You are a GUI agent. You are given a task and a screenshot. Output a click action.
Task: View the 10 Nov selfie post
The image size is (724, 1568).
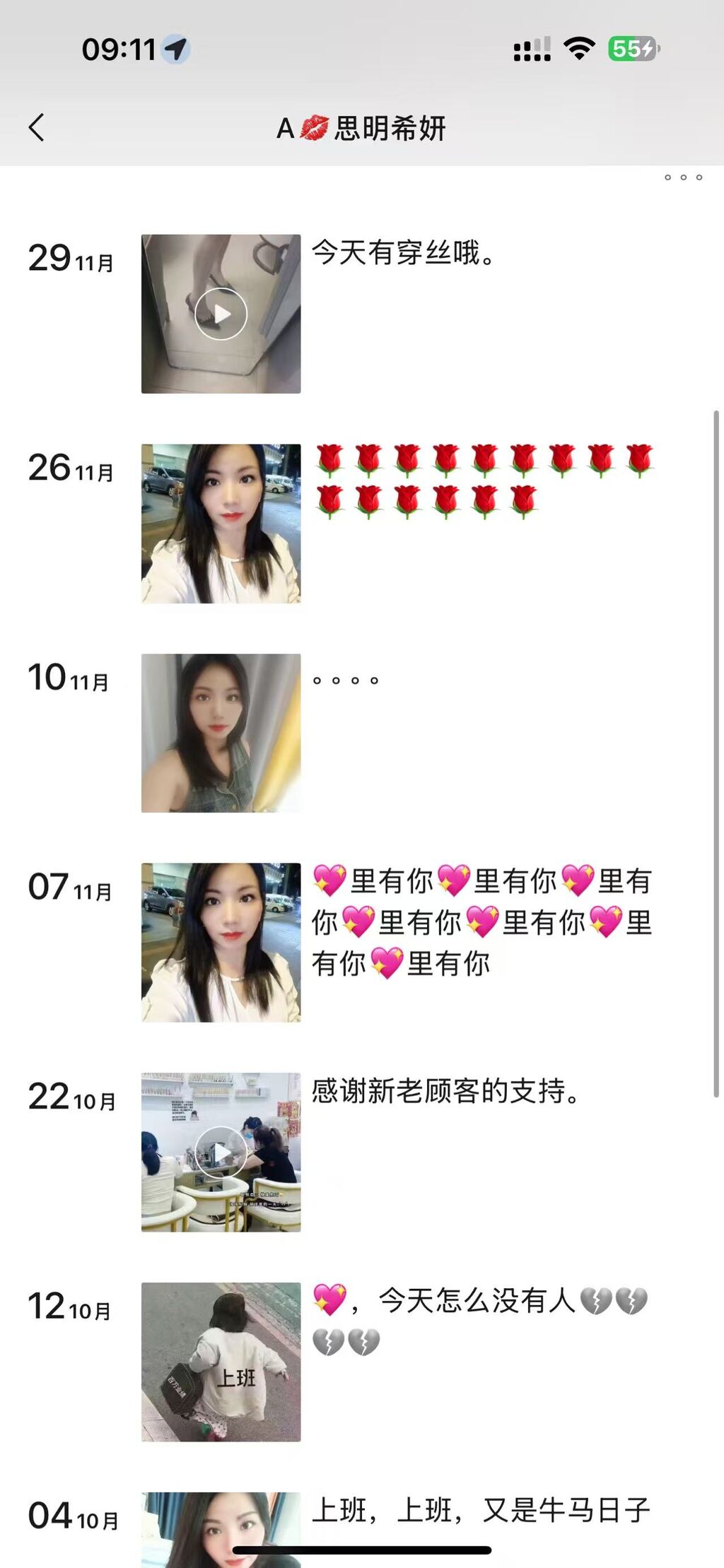tap(221, 733)
